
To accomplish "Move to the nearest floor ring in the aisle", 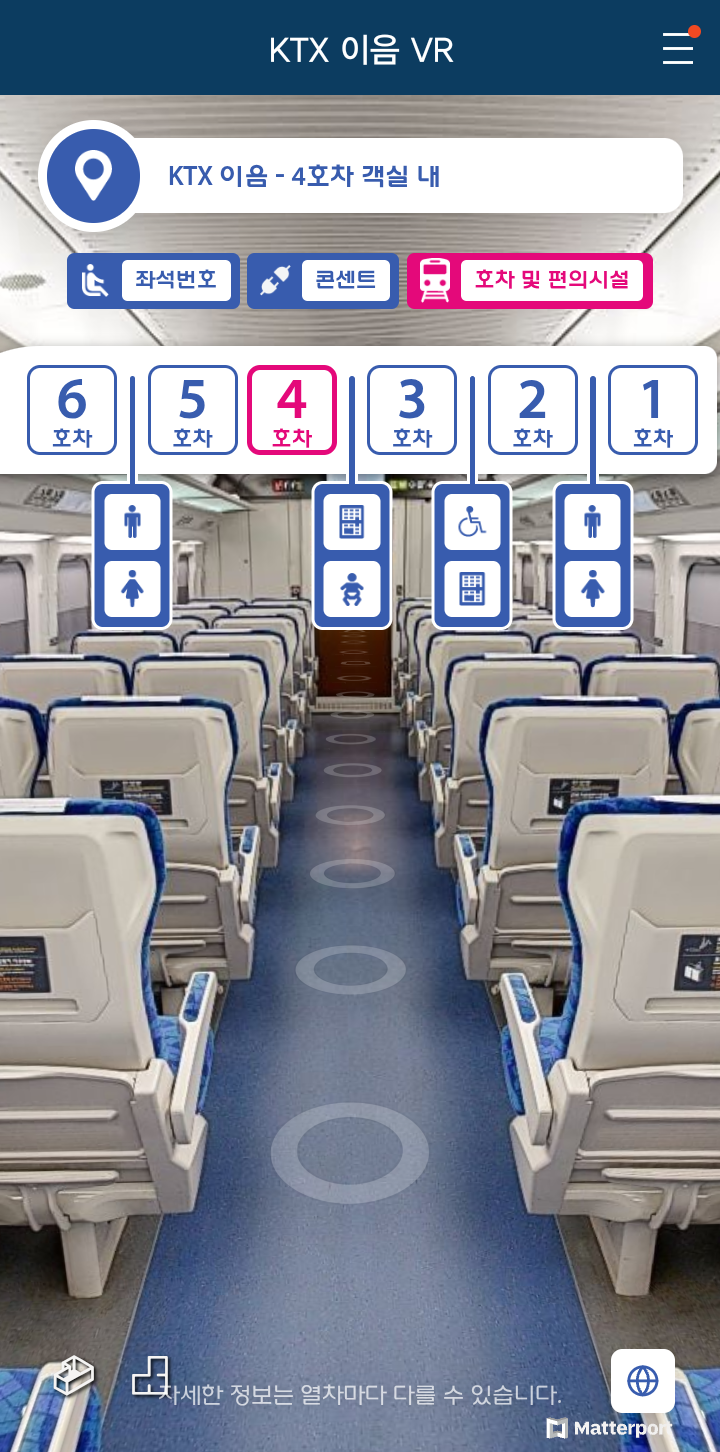I will [350, 1150].
